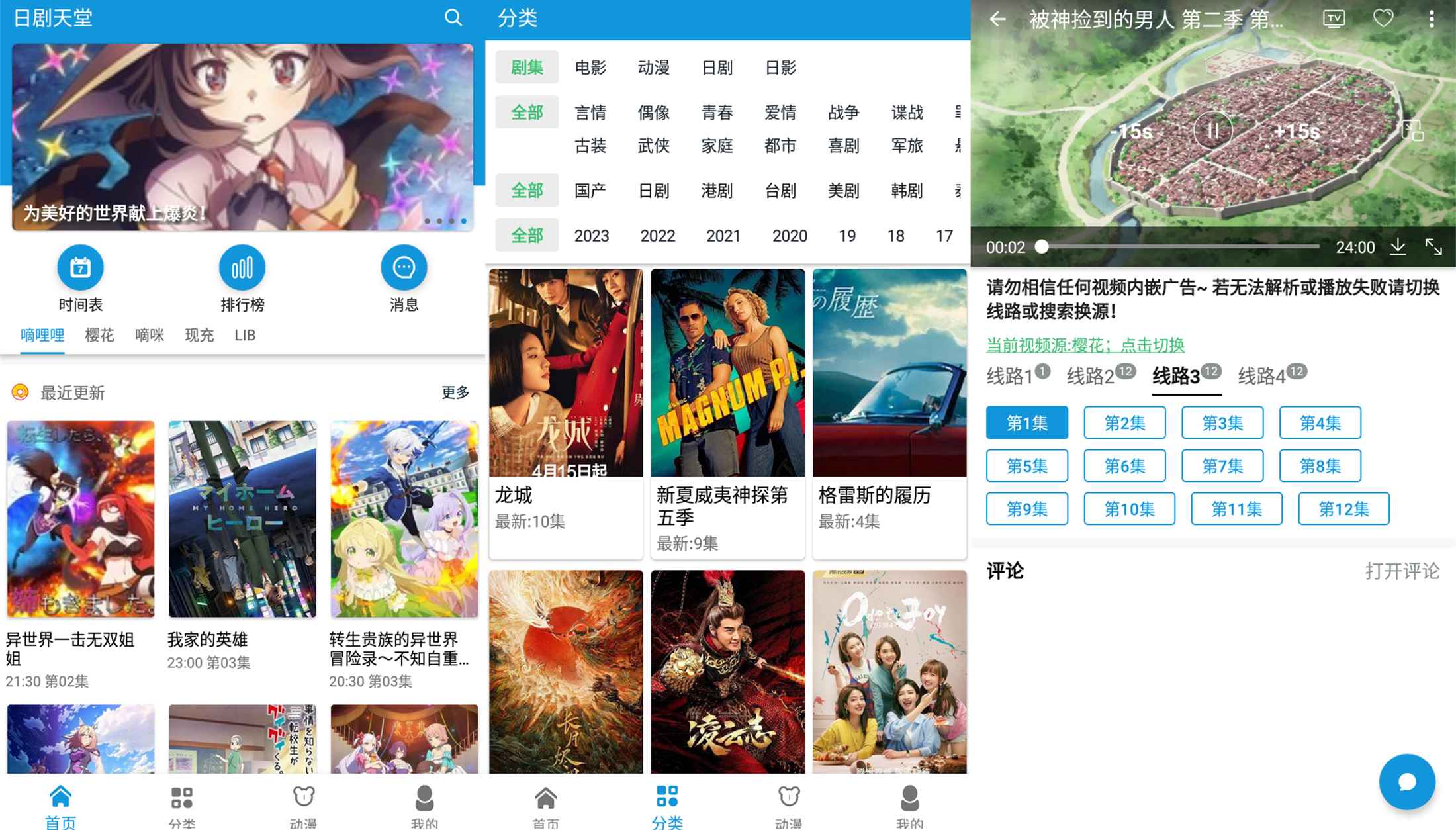Filter by 韩剧 region

pos(907,191)
